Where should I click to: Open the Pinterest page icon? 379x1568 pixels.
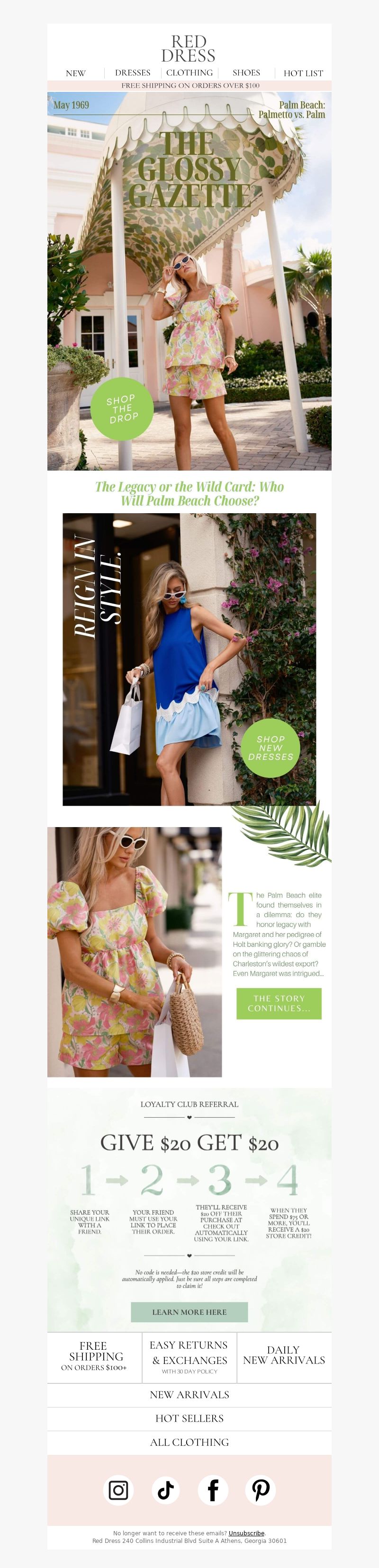coord(261,1490)
